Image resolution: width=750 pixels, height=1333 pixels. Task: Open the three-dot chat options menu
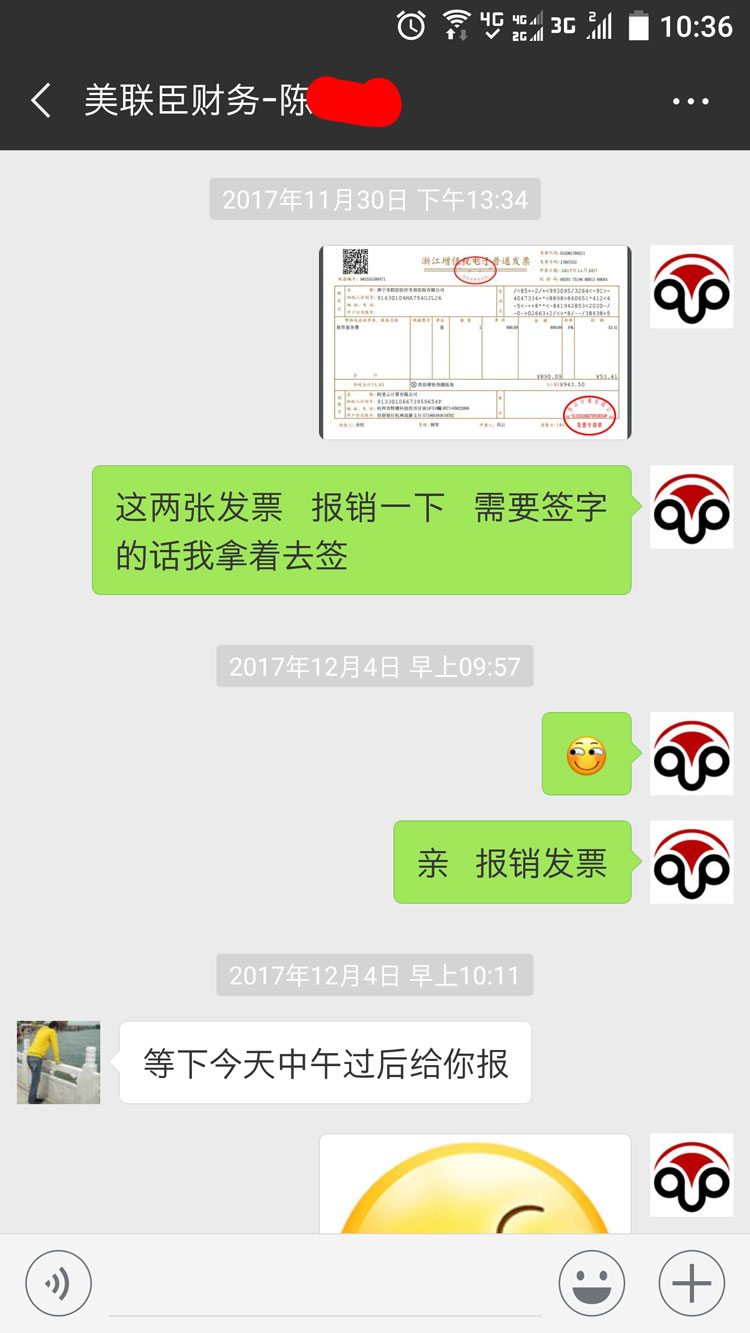coord(690,101)
